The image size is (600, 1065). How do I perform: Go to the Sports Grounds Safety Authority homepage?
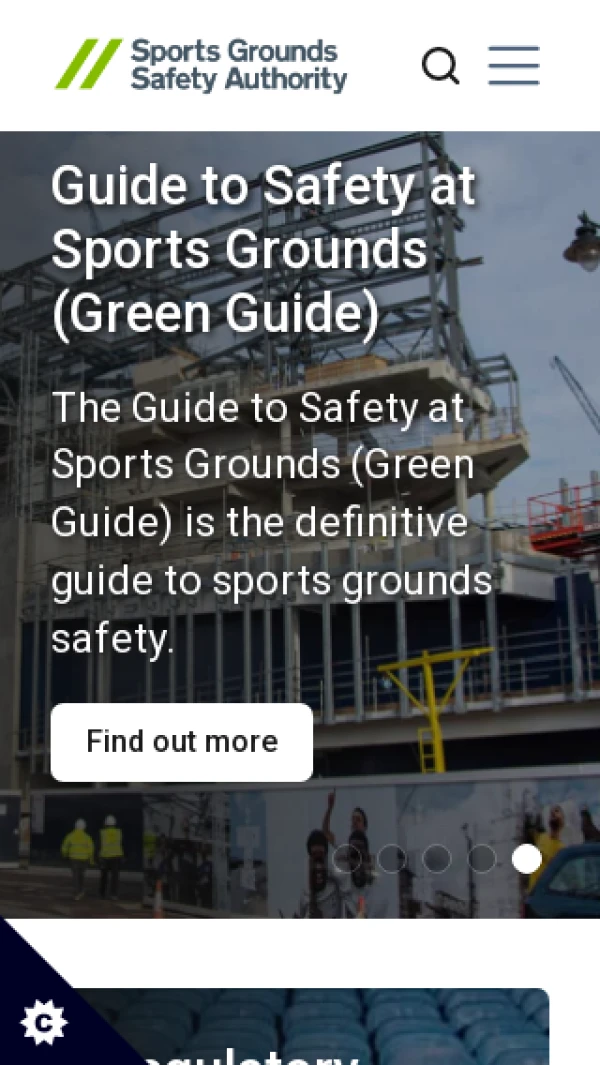(x=201, y=66)
